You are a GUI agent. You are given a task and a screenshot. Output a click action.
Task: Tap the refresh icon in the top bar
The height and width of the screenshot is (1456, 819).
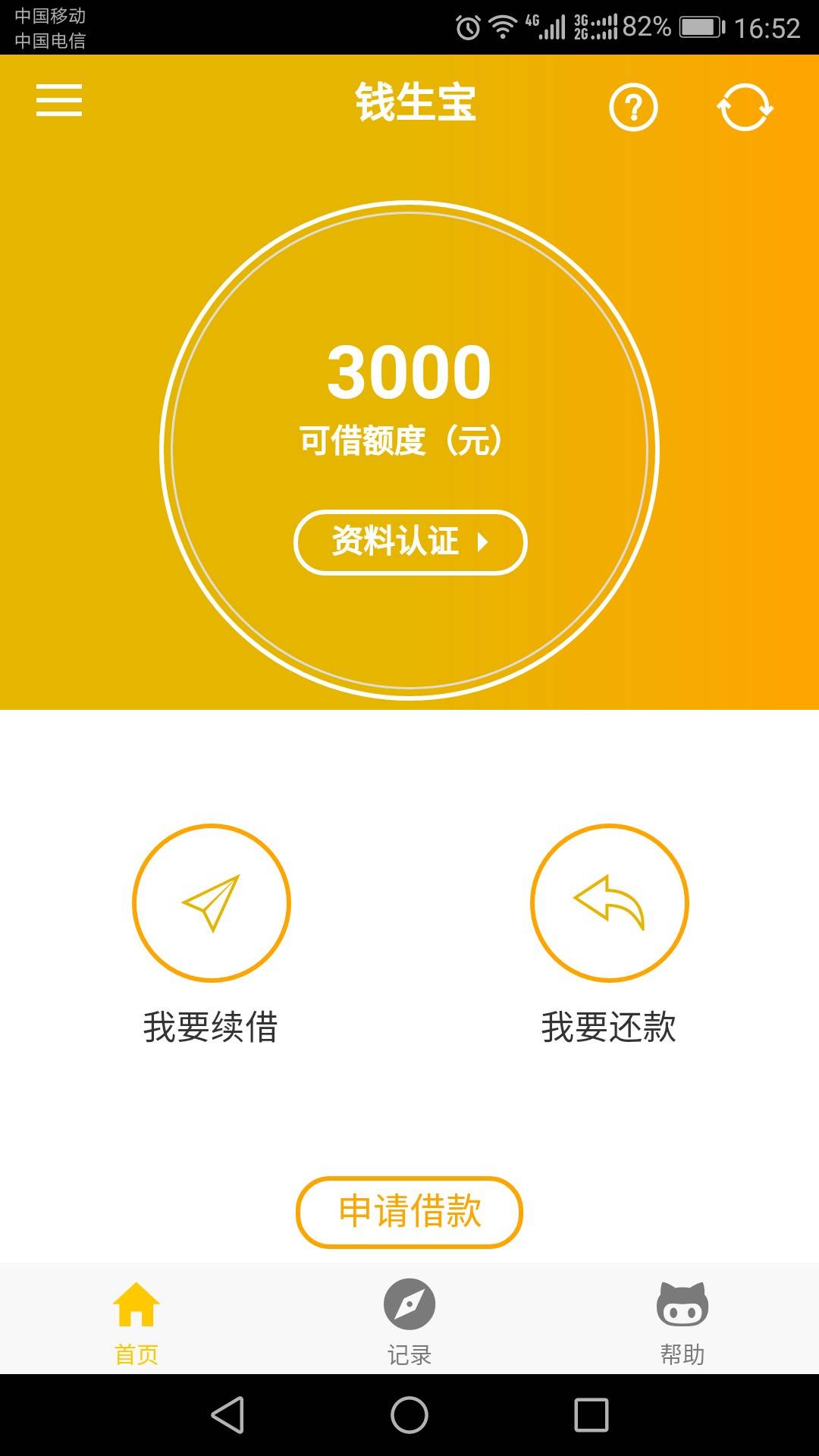745,107
